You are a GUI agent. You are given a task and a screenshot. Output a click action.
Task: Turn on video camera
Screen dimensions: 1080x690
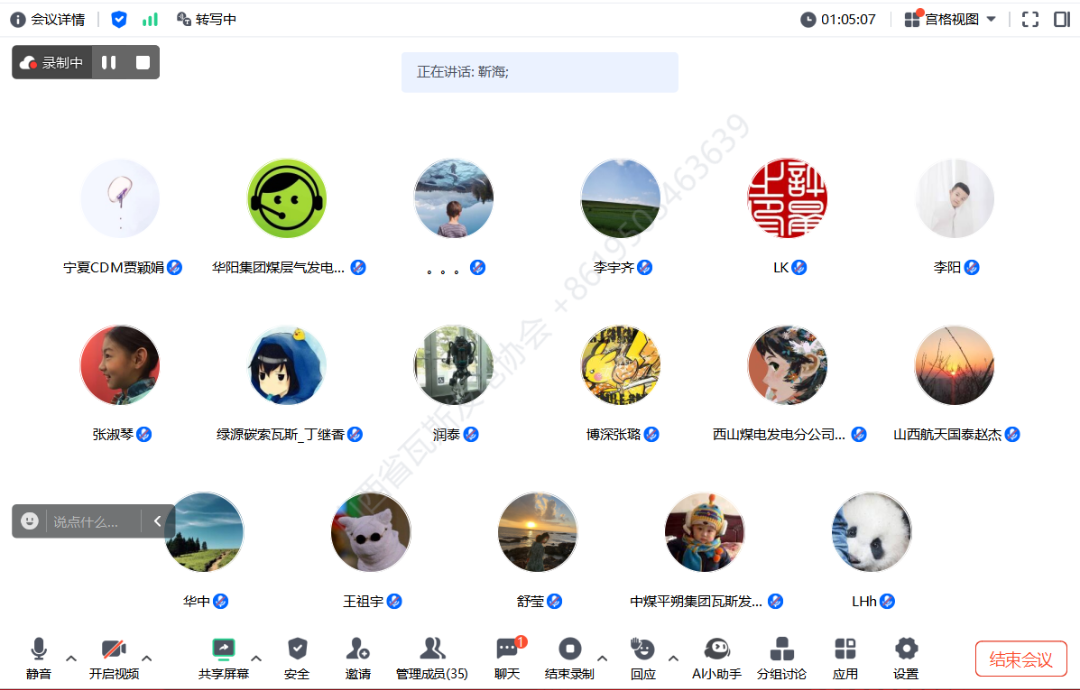point(113,657)
